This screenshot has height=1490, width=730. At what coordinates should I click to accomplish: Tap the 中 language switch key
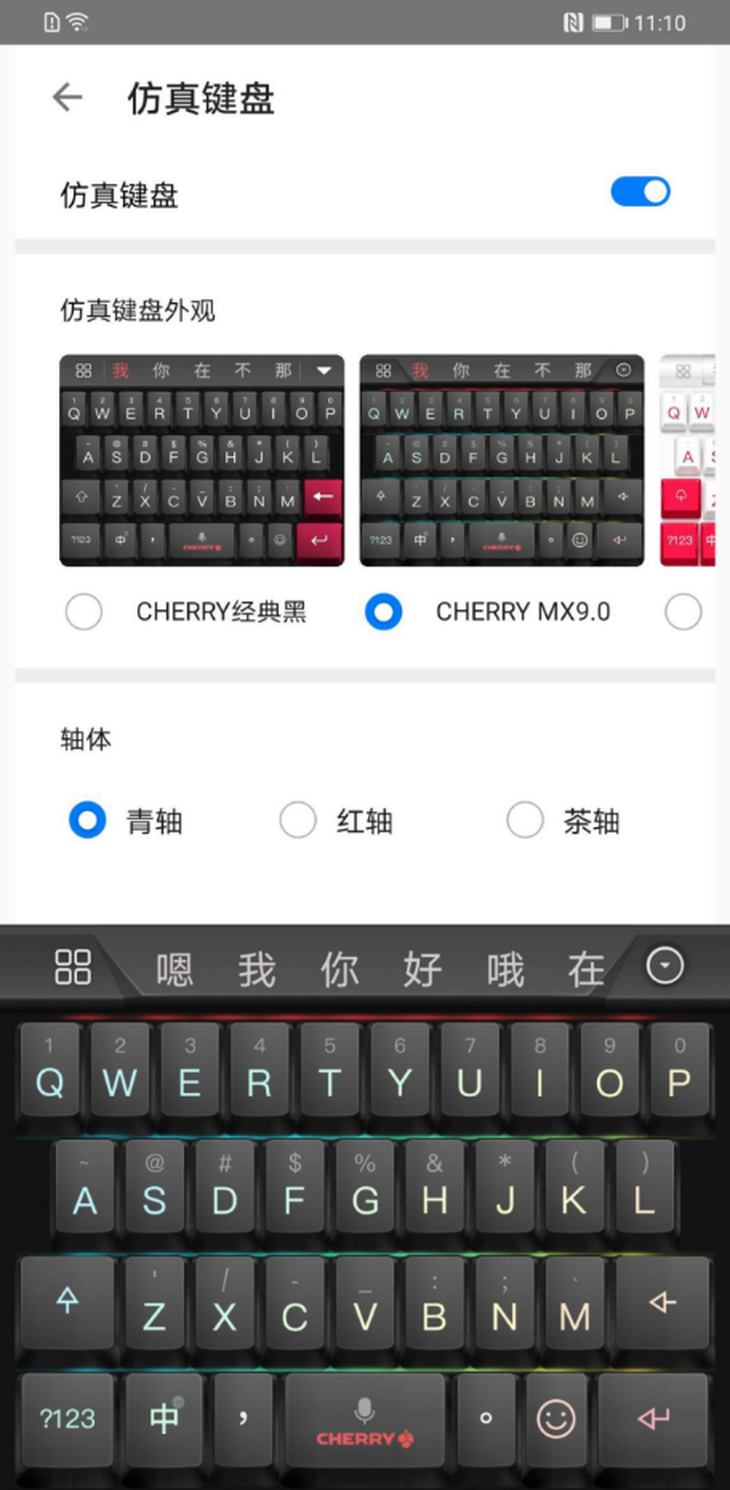(x=164, y=1418)
